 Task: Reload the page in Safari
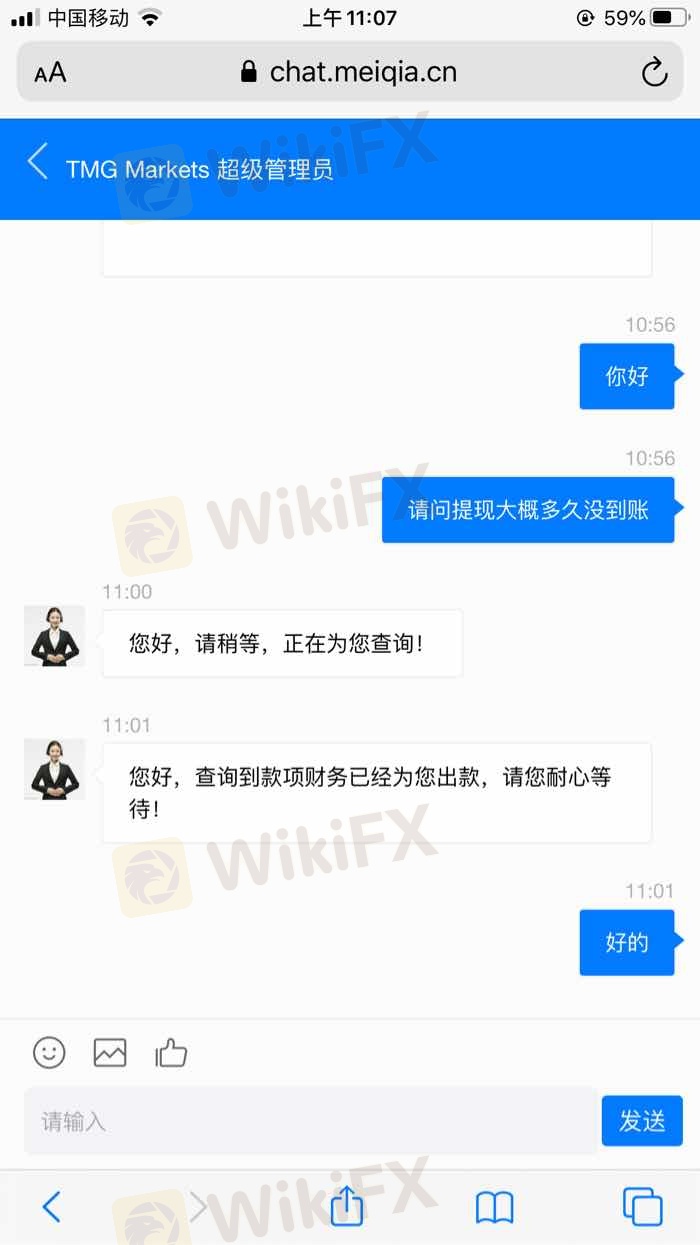[654, 72]
